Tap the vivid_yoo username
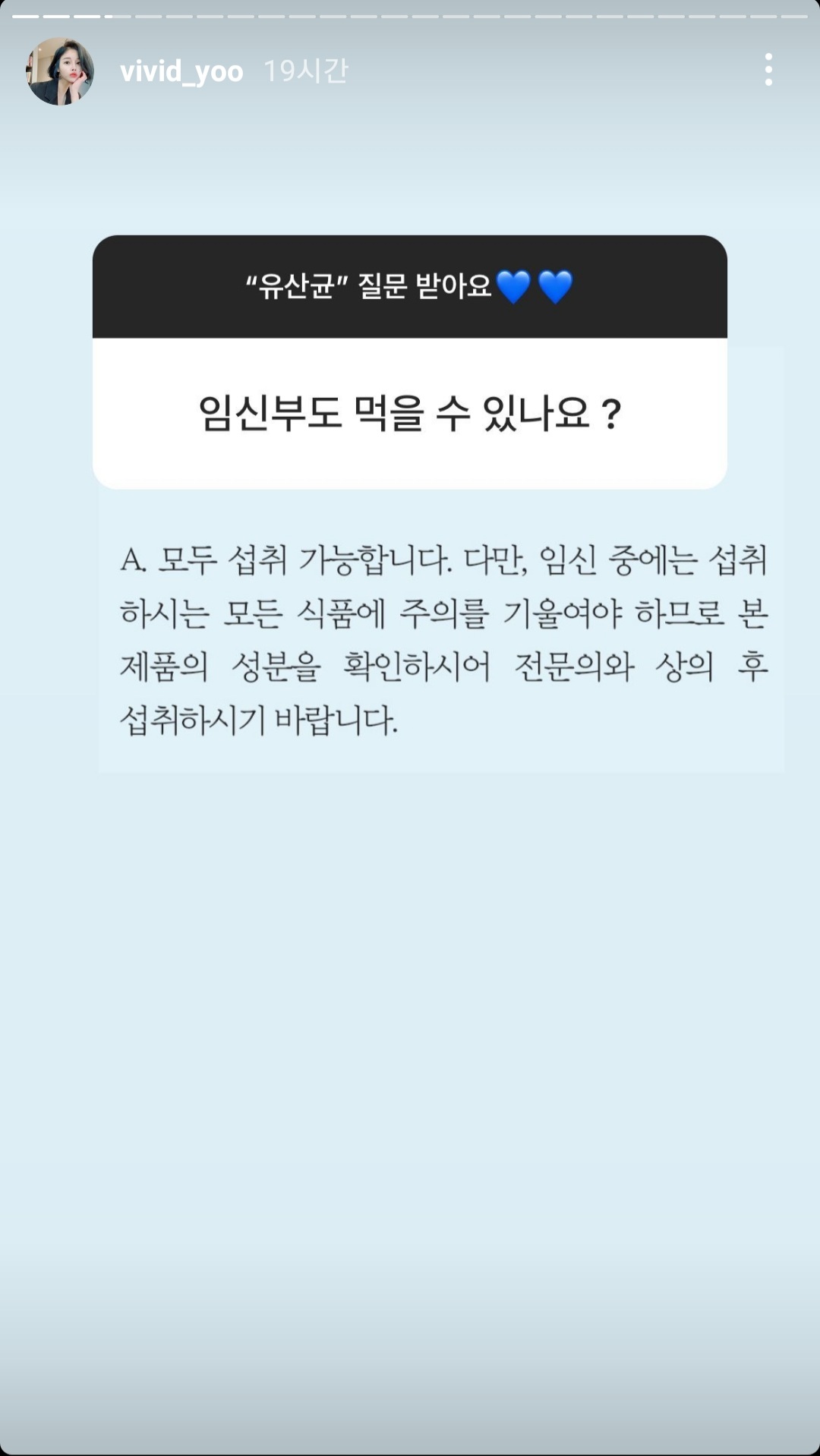The width and height of the screenshot is (820, 1456). click(x=181, y=71)
